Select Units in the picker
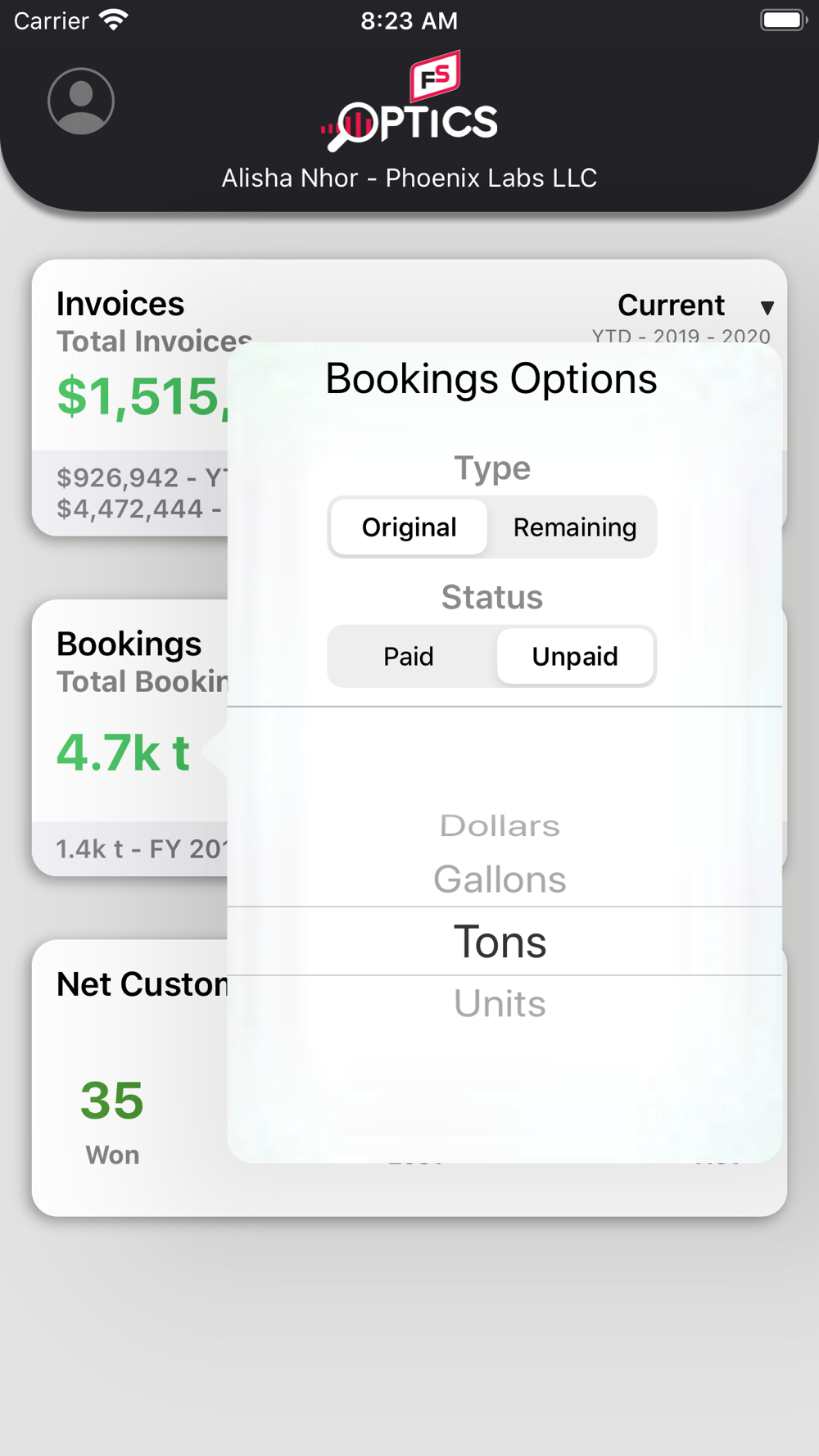This screenshot has width=819, height=1456. tap(500, 1003)
